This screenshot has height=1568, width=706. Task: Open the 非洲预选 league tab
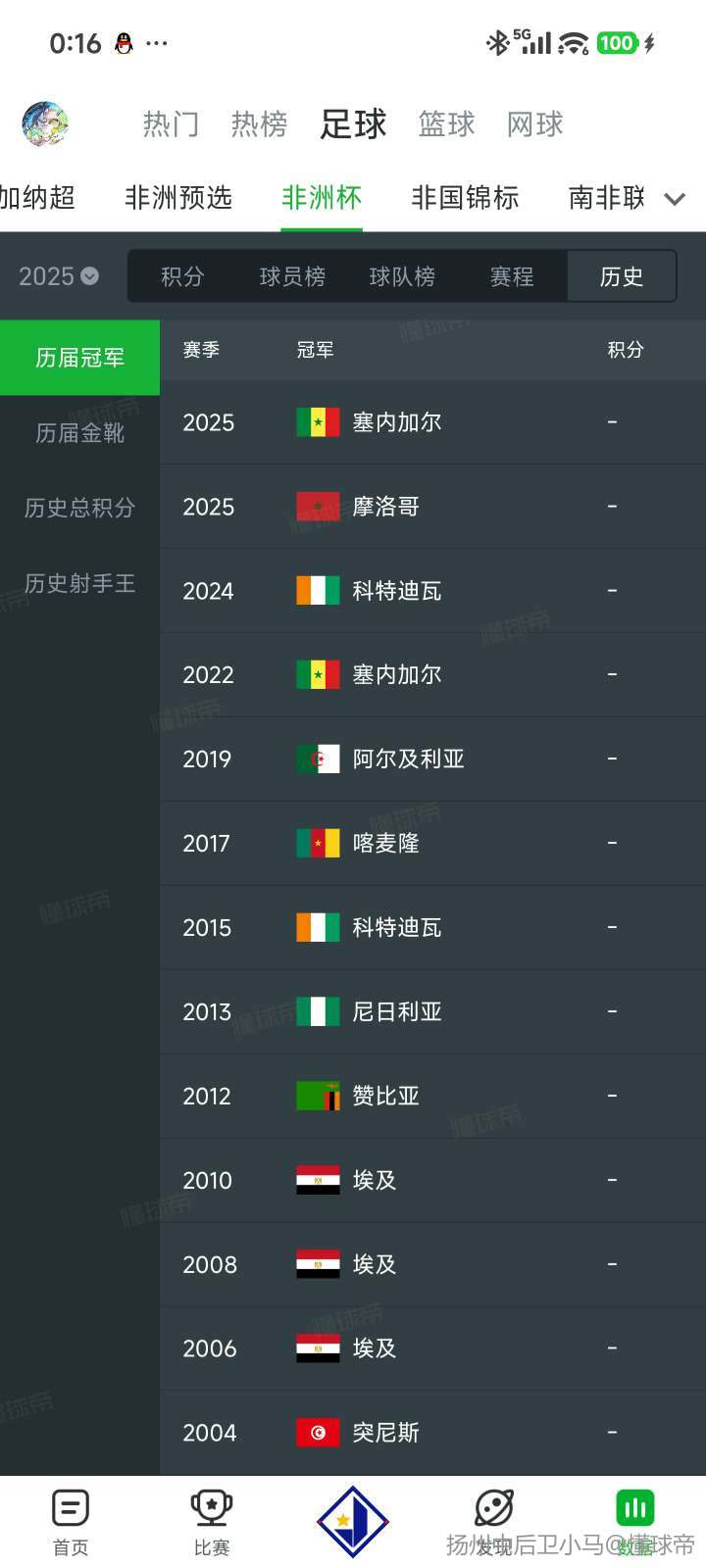(x=178, y=198)
